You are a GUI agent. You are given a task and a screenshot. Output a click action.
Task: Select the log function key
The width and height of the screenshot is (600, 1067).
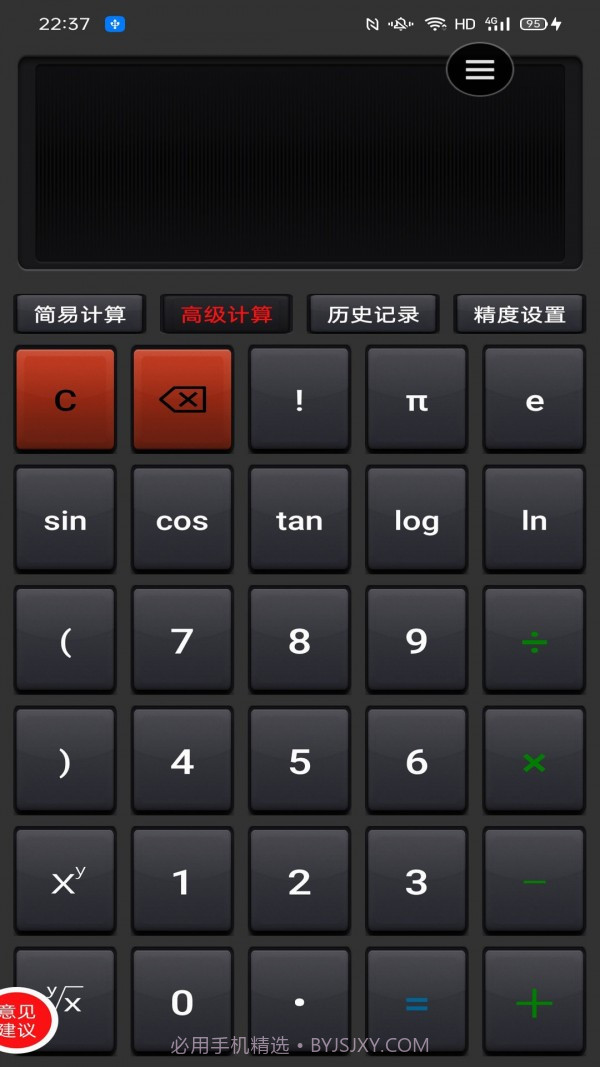[x=416, y=520]
